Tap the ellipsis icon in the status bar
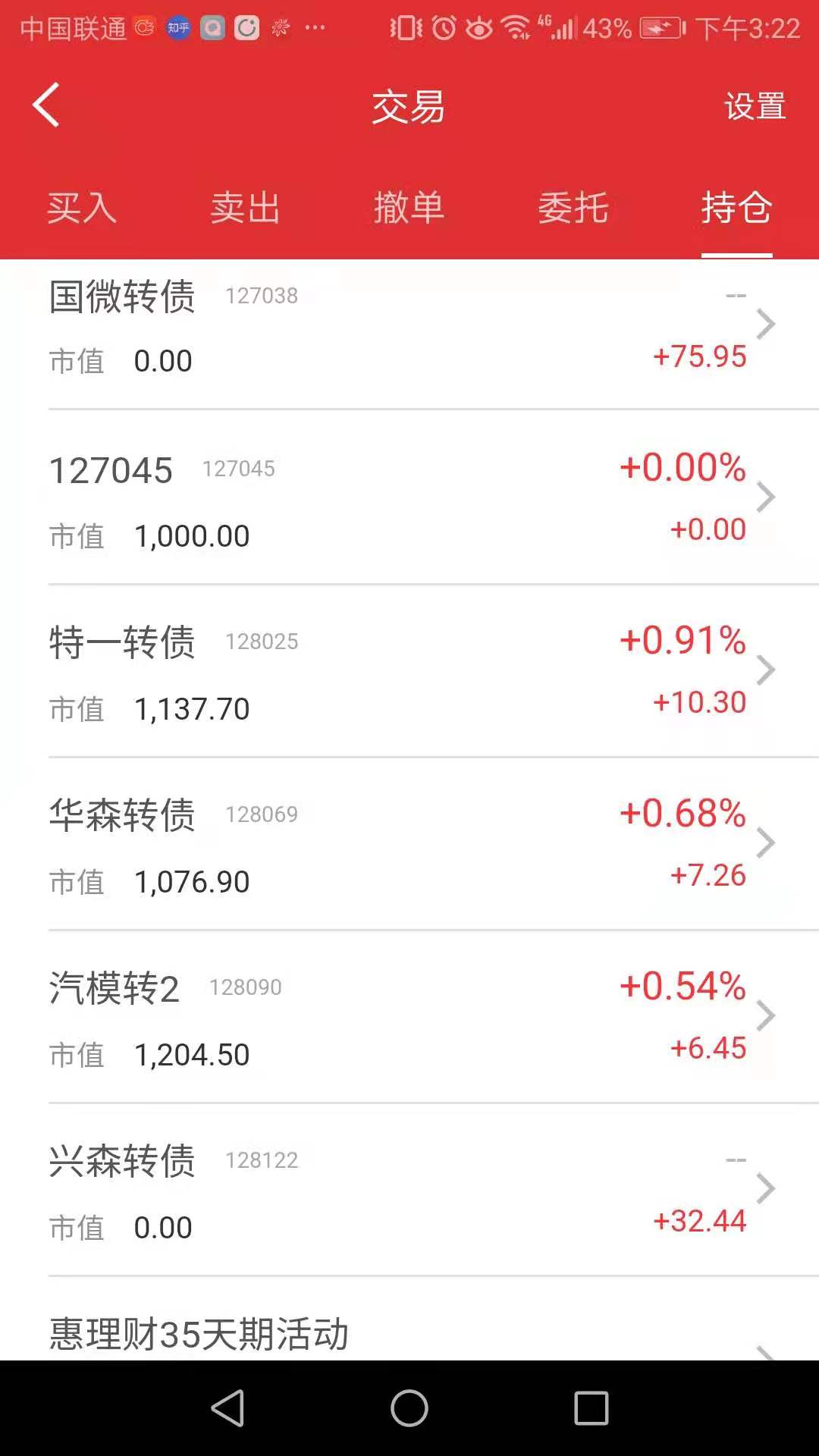819x1456 pixels. point(312,29)
